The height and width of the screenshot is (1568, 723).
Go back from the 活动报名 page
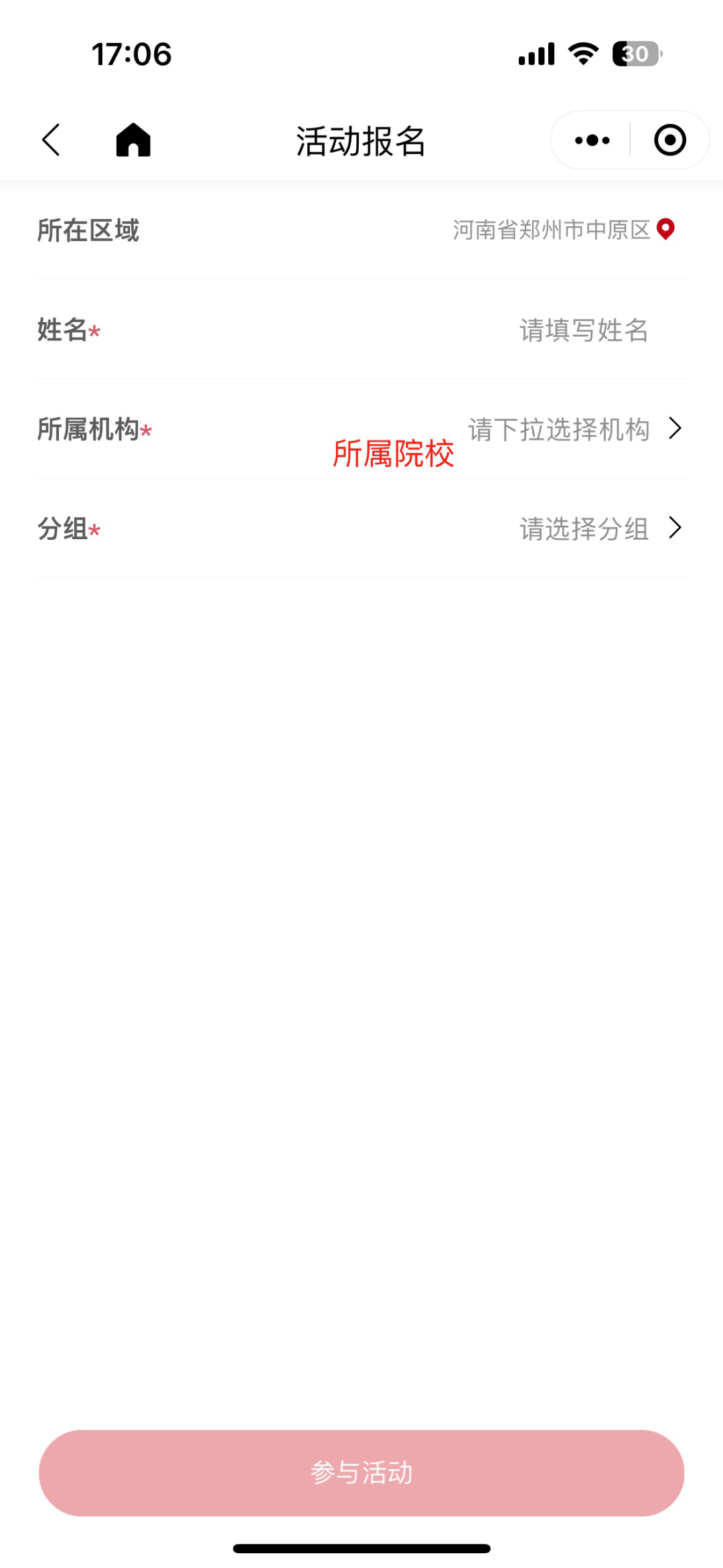(52, 140)
